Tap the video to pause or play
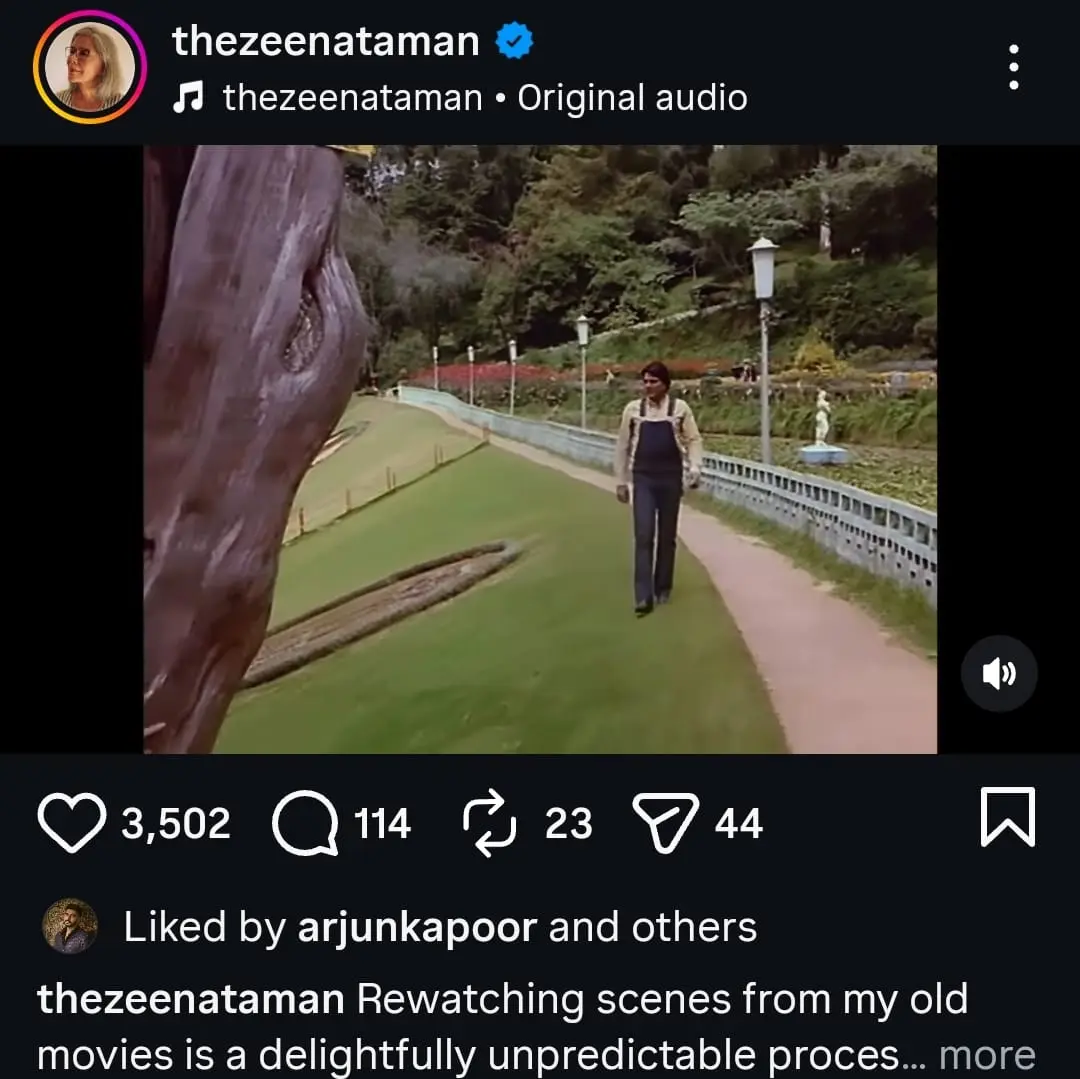Screen dimensions: 1080x1079 click(540, 449)
